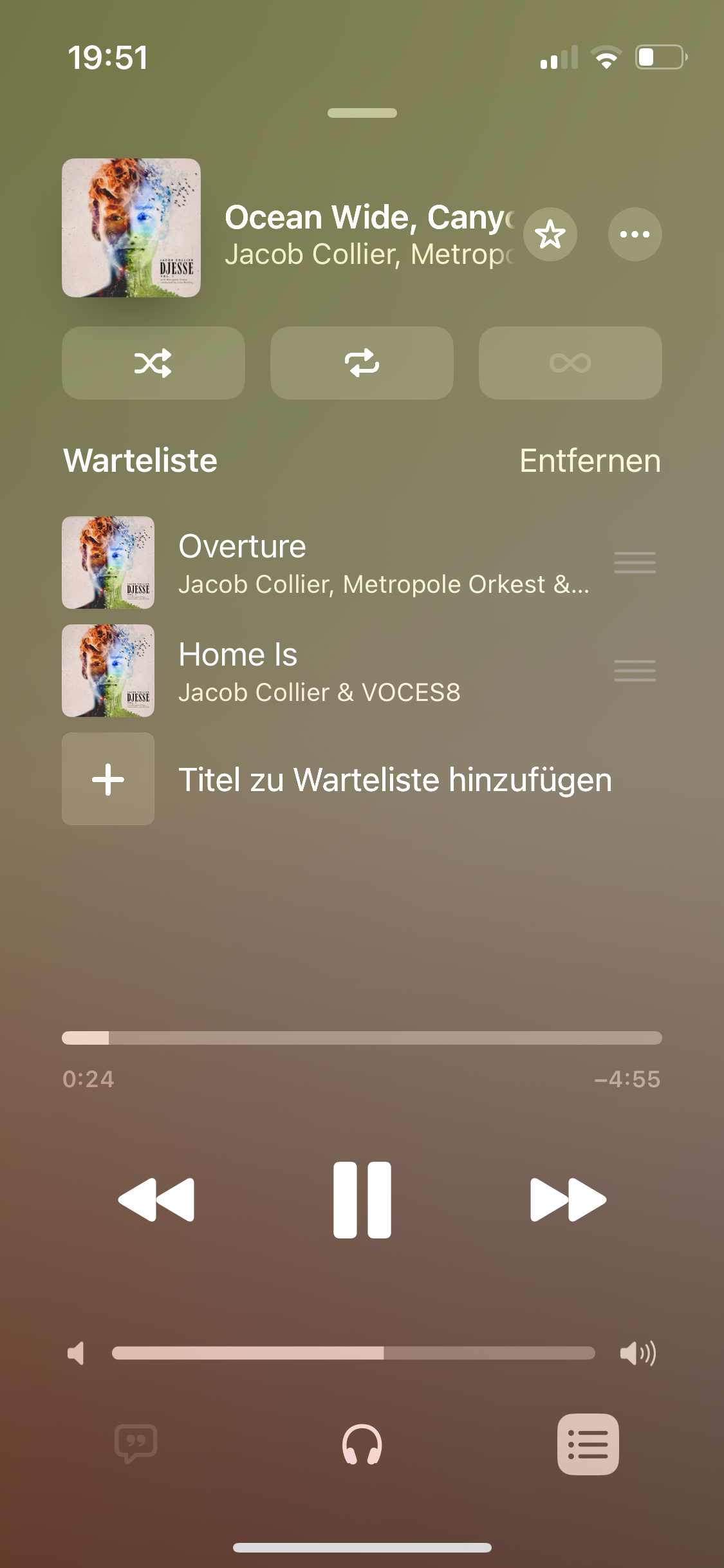Skip to the next track

568,1200
